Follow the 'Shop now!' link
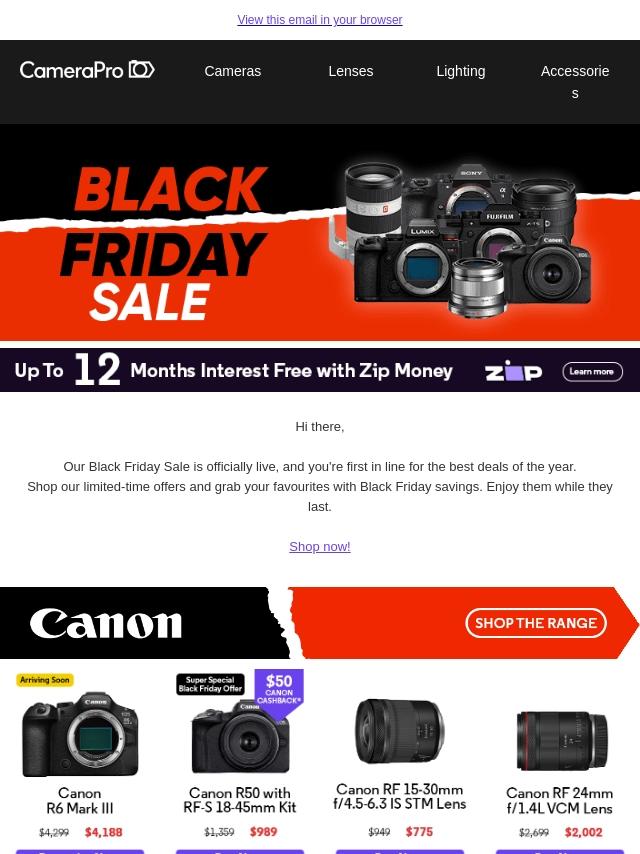This screenshot has height=854, width=640. coord(319,547)
